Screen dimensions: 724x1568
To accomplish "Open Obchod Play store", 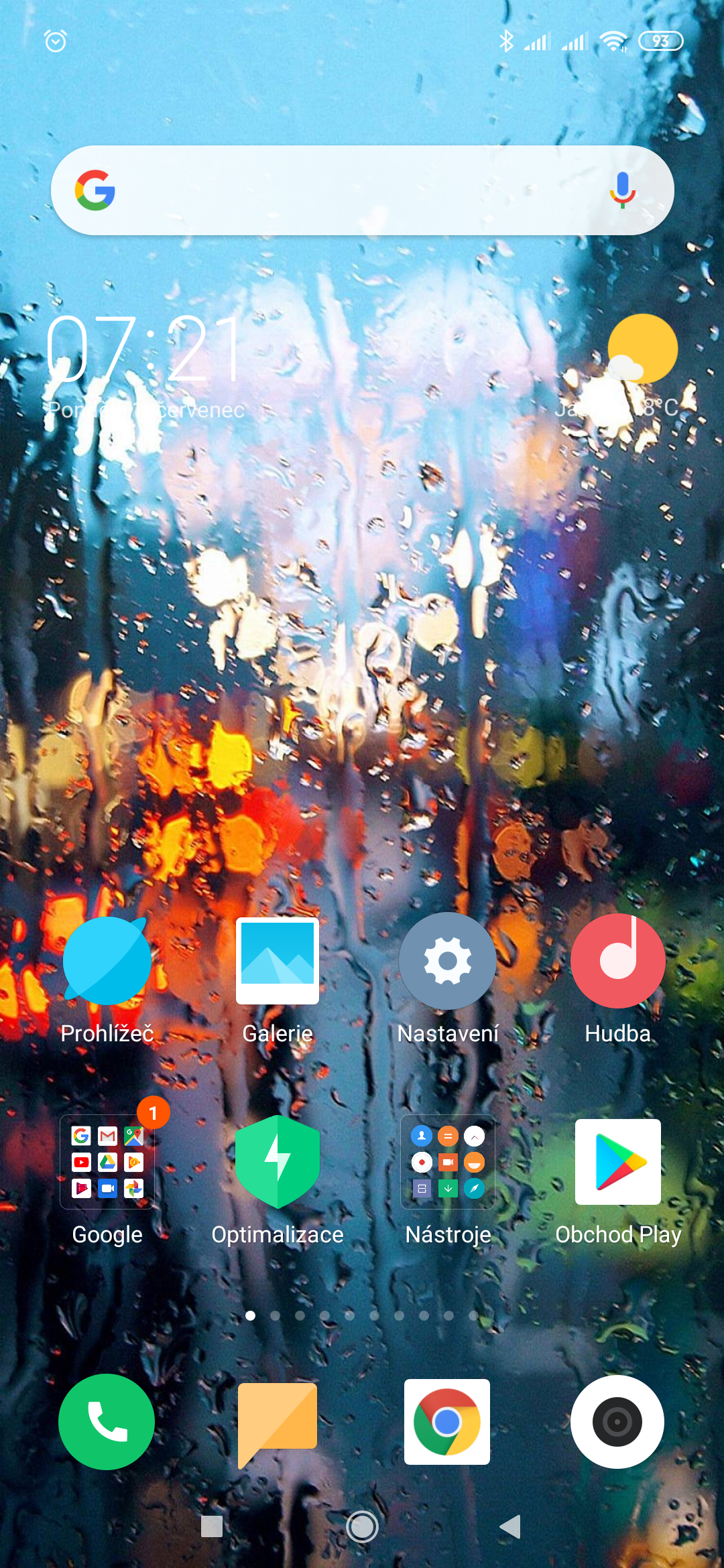I will click(x=617, y=1162).
